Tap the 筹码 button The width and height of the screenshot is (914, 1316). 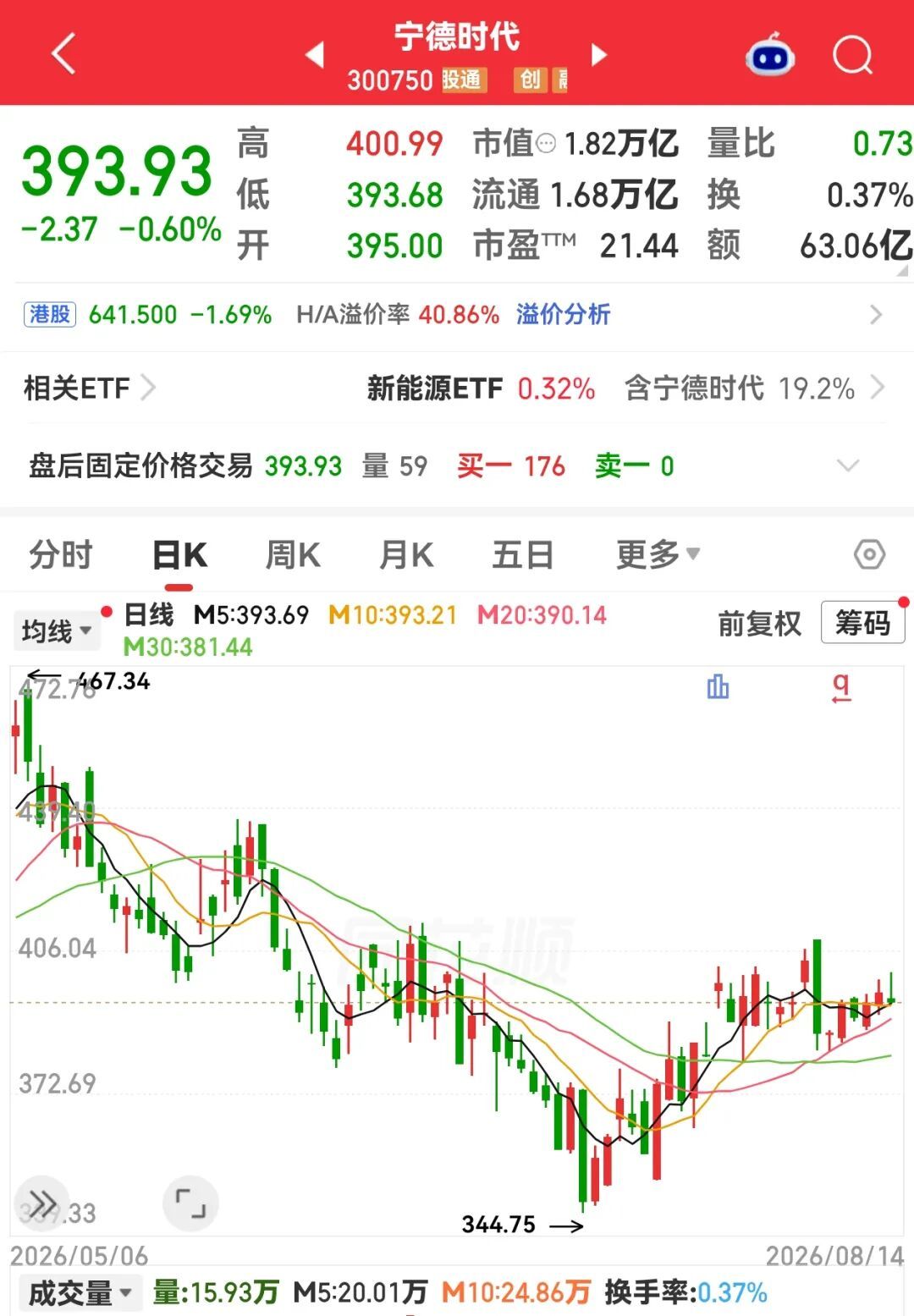coord(862,624)
